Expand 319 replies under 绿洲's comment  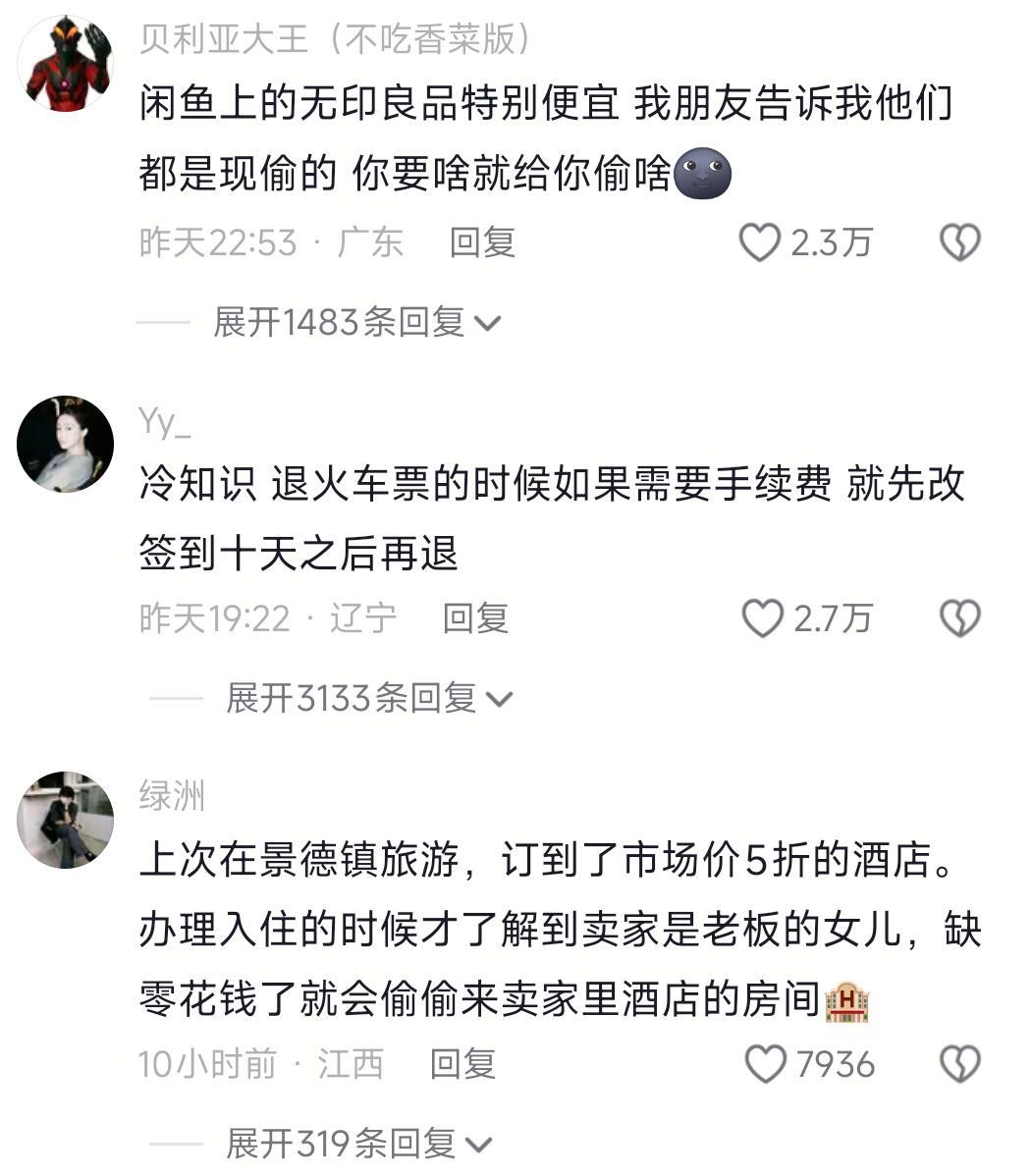pyautogui.click(x=359, y=1144)
